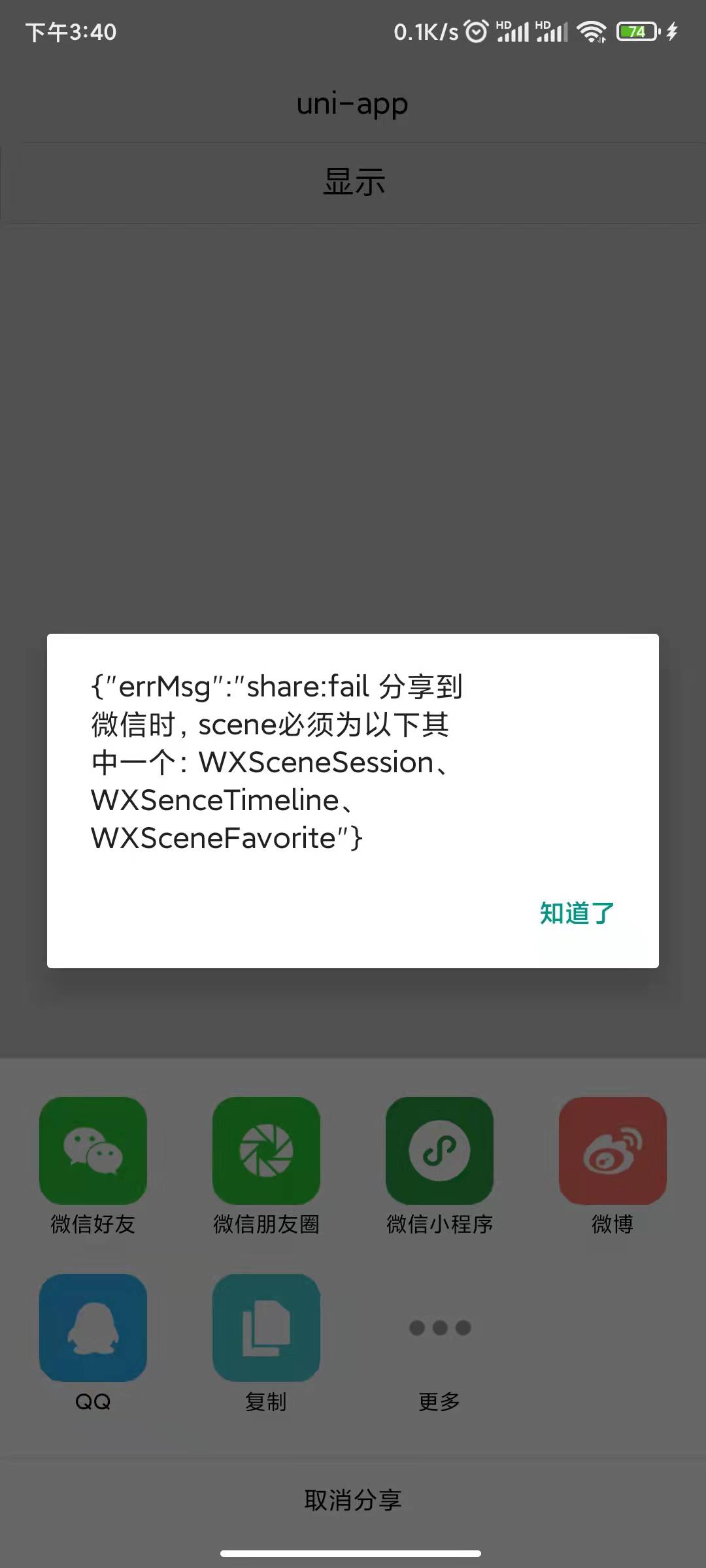Cancel sharing via 取消分享

pyautogui.click(x=353, y=1499)
